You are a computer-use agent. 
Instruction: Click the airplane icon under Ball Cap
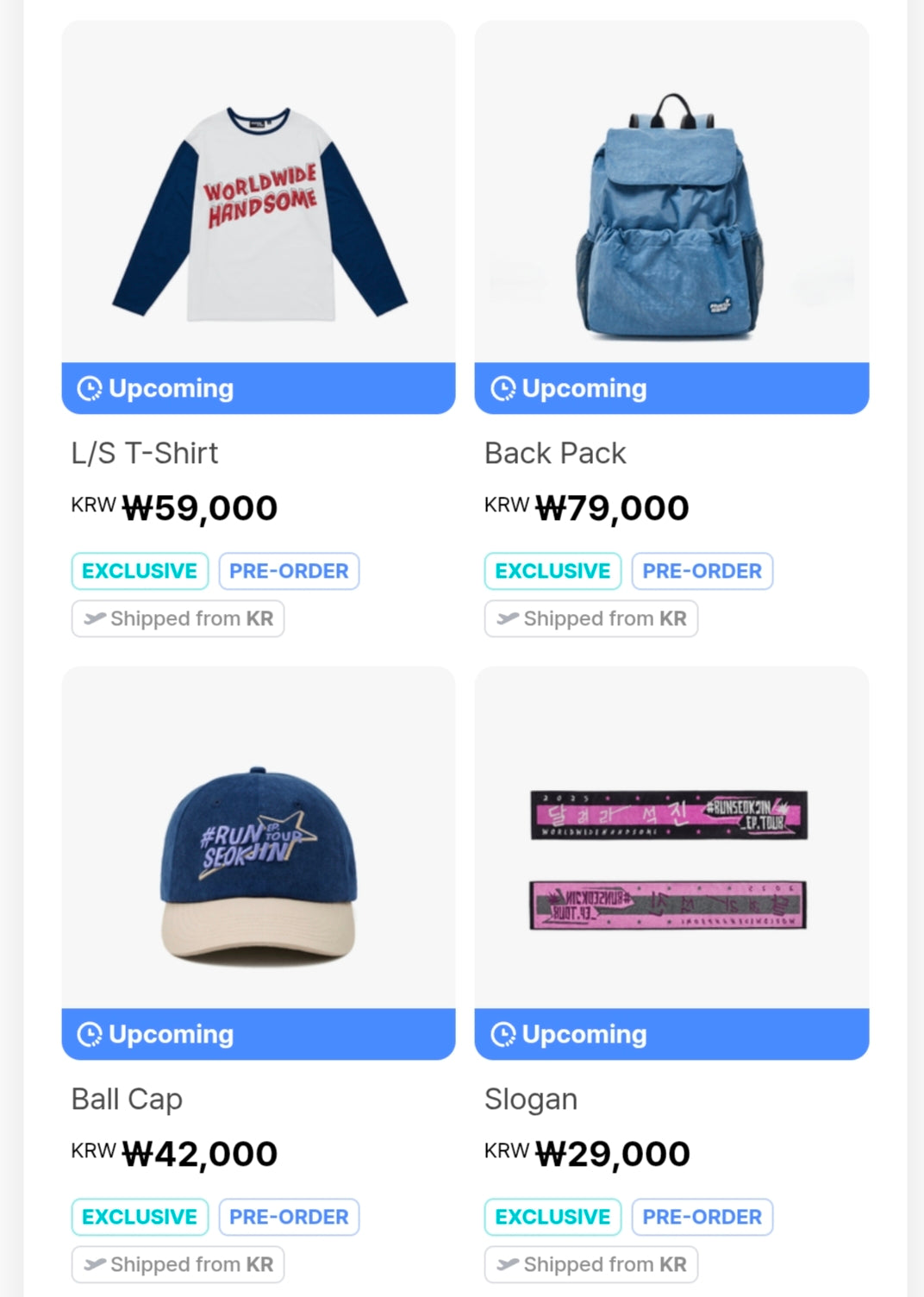click(x=95, y=1264)
